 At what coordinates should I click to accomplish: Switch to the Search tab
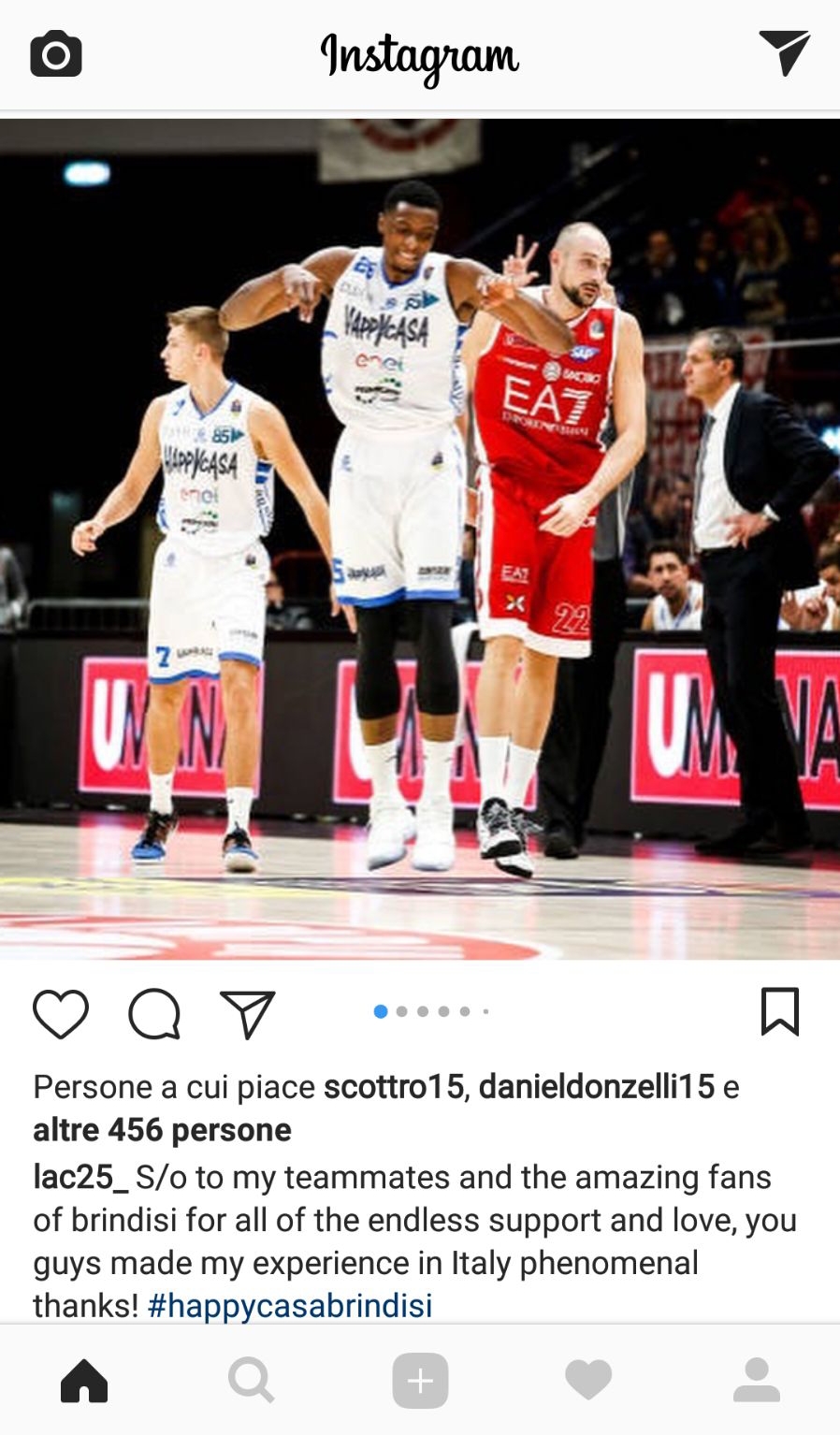coord(252,1380)
